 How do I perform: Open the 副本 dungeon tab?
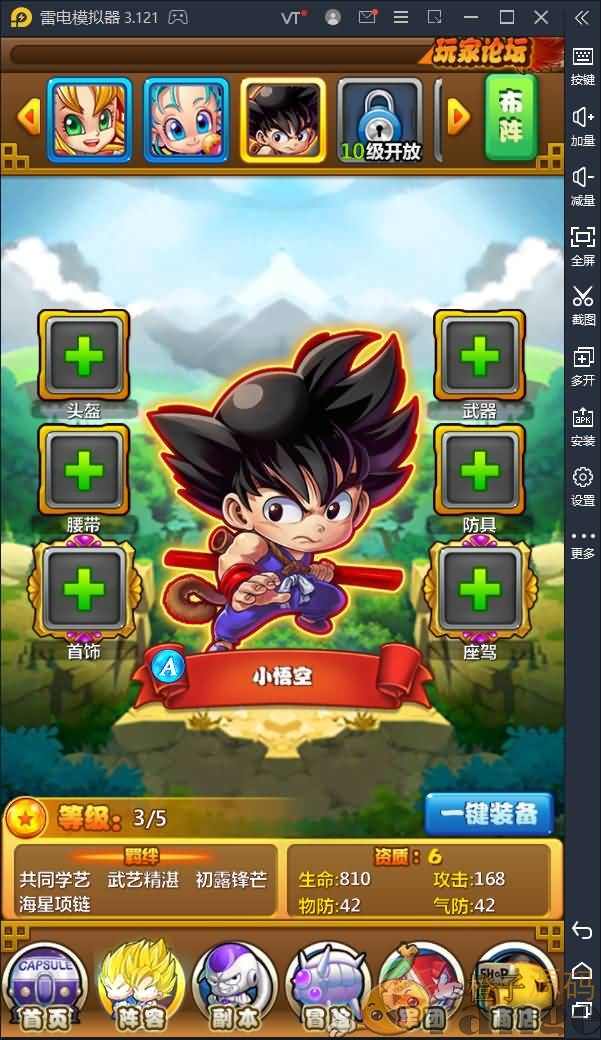coord(235,992)
